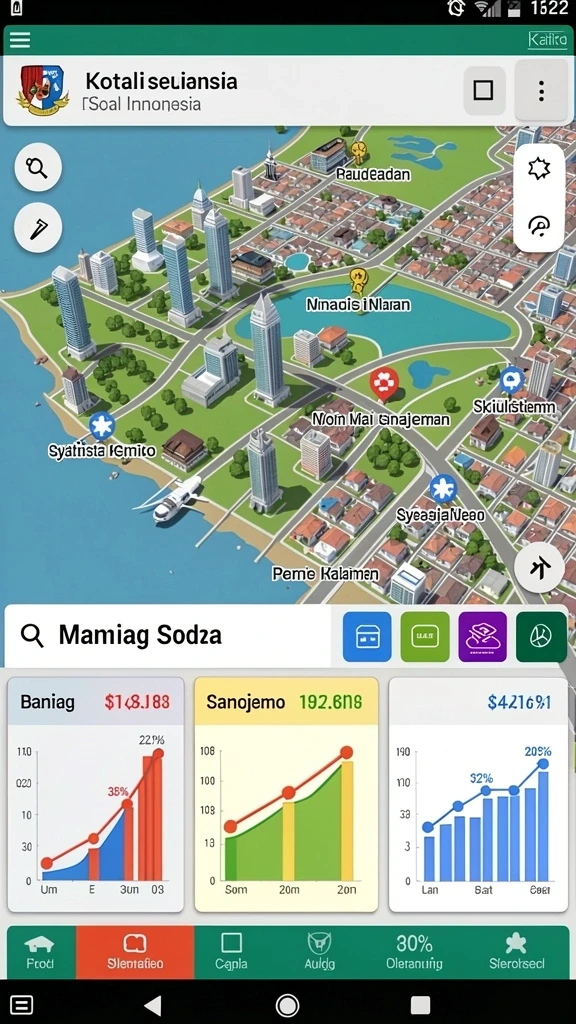Open the map settings gear button
This screenshot has height=1024, width=576.
[539, 169]
